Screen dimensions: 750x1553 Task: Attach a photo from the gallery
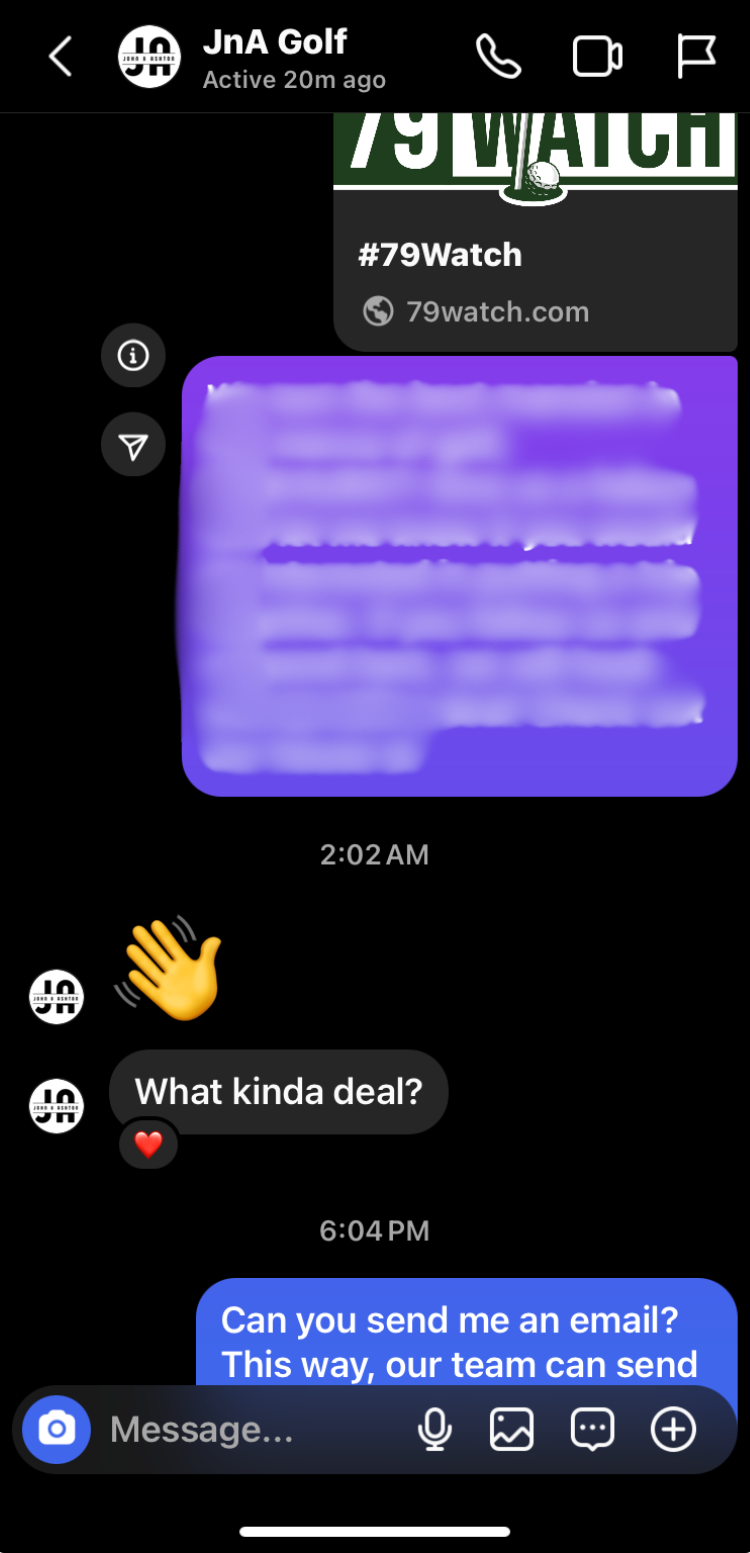511,1430
